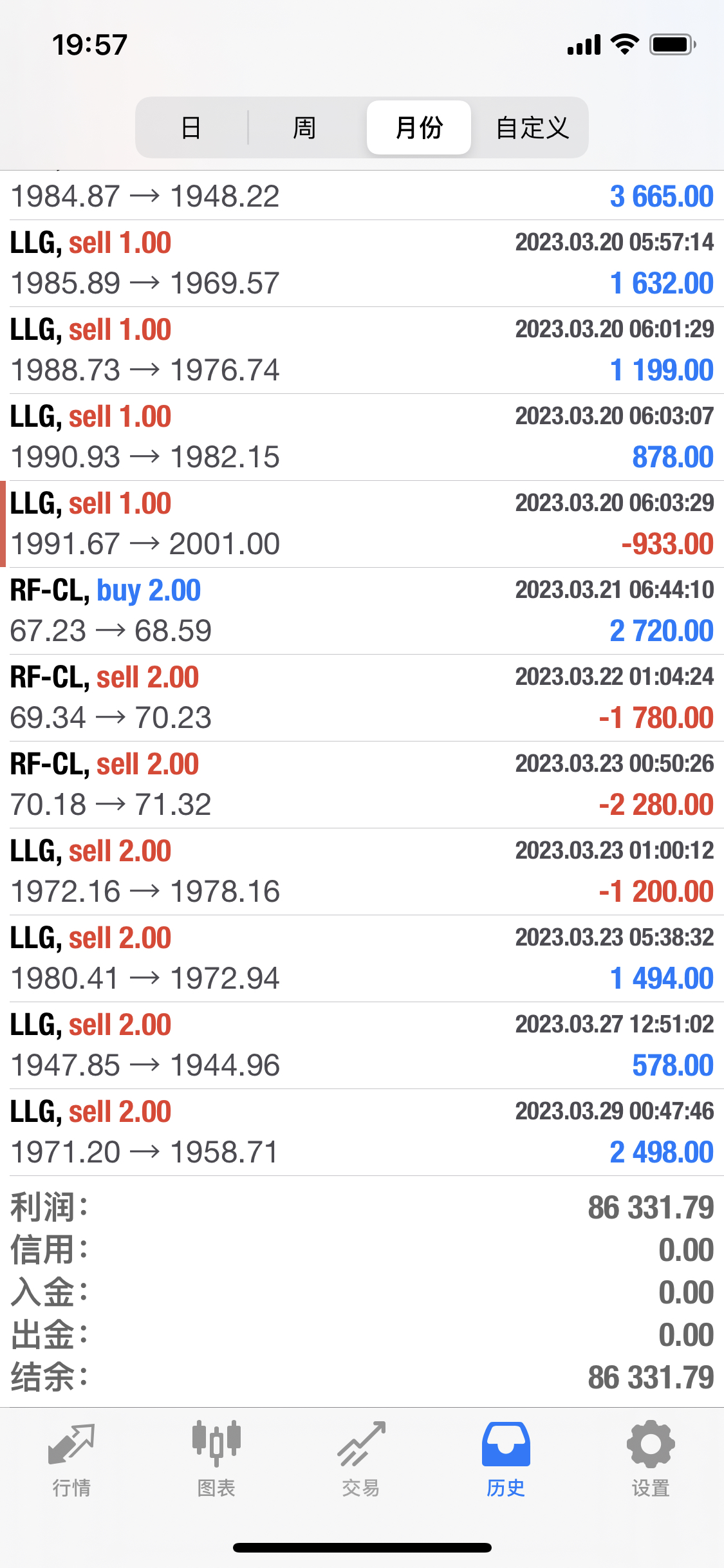The image size is (724, 1568).
Task: View the RF-CL trade with -1 780.00 loss
Action: click(362, 698)
